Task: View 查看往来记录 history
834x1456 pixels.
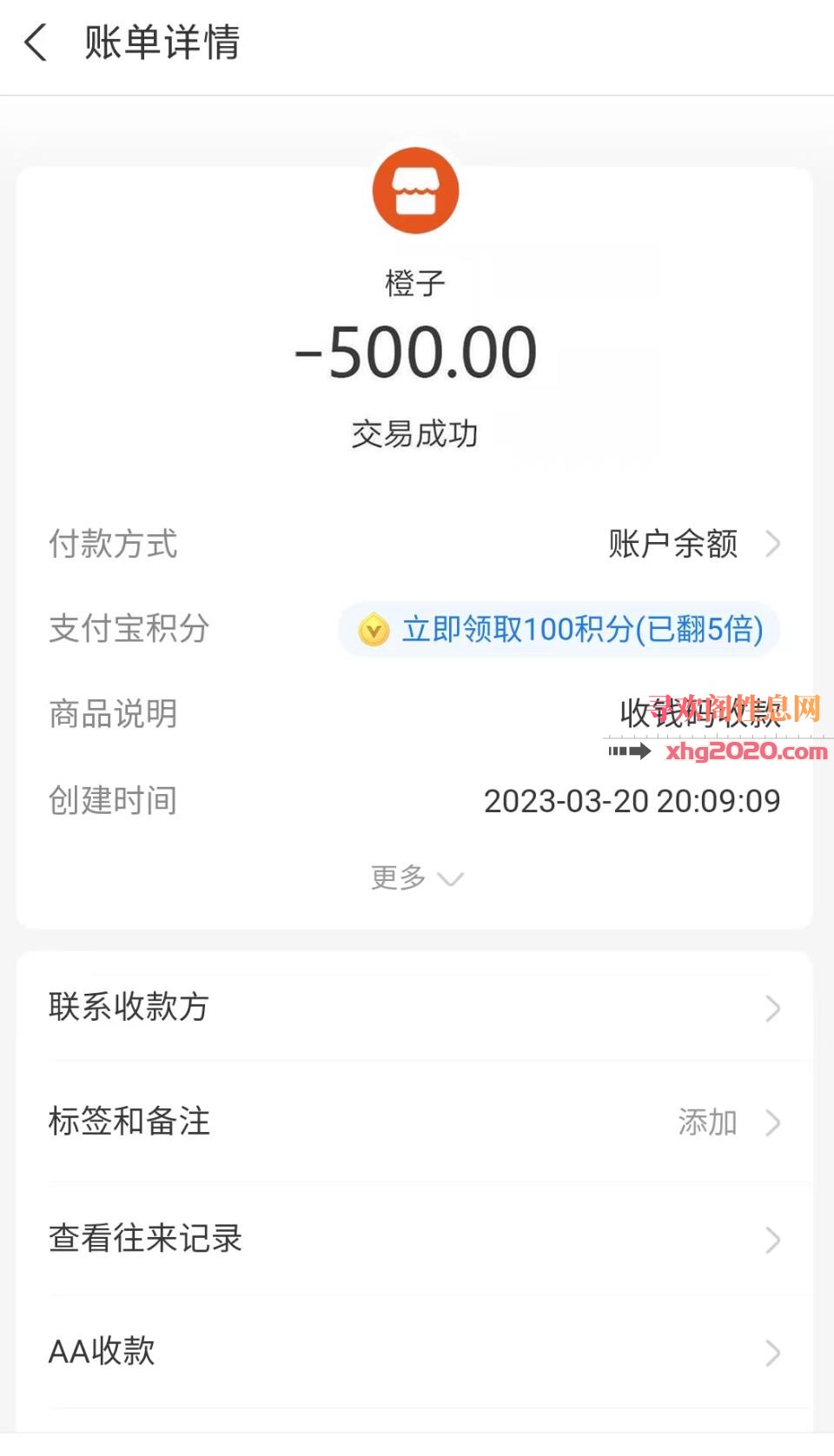Action: [x=414, y=1238]
